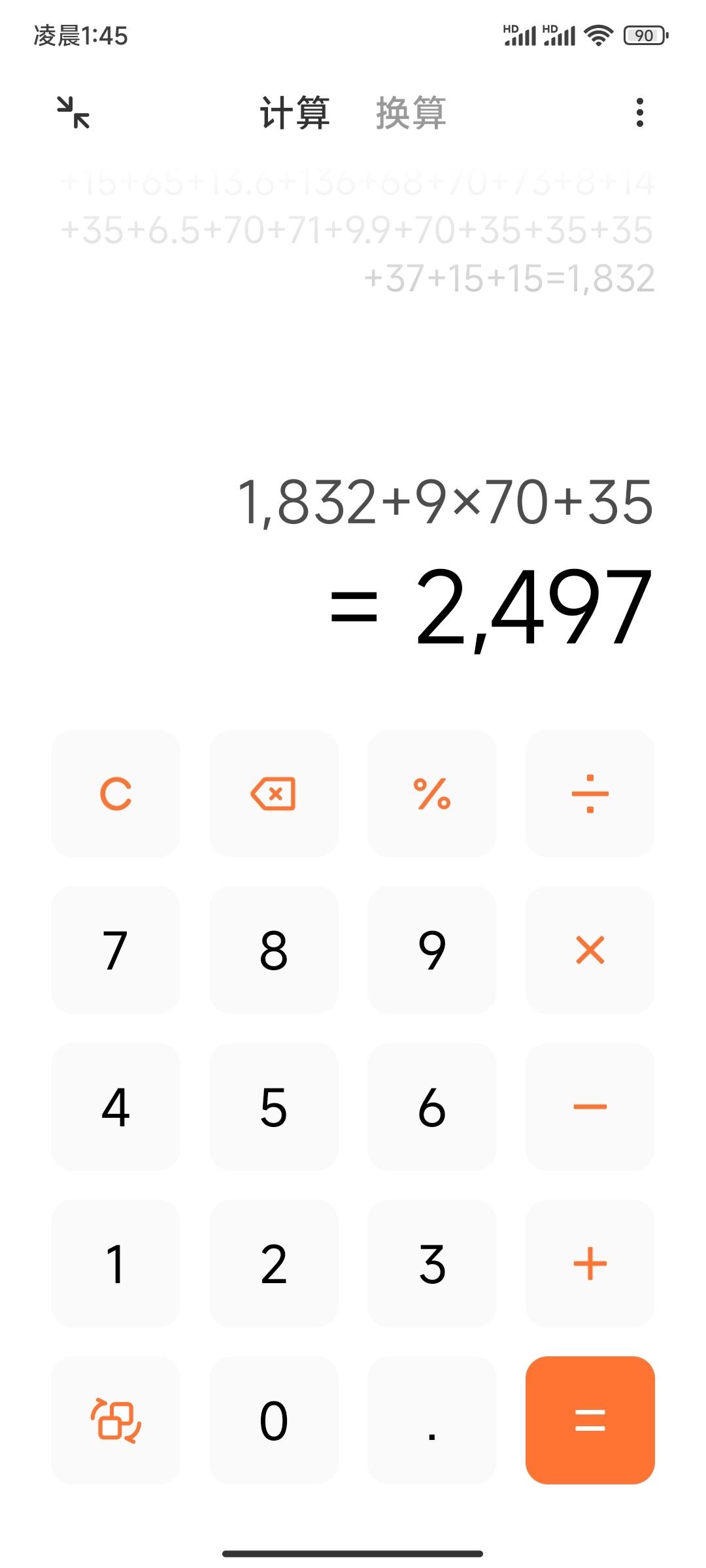
Task: Tap the orange equals button
Action: 590,1420
